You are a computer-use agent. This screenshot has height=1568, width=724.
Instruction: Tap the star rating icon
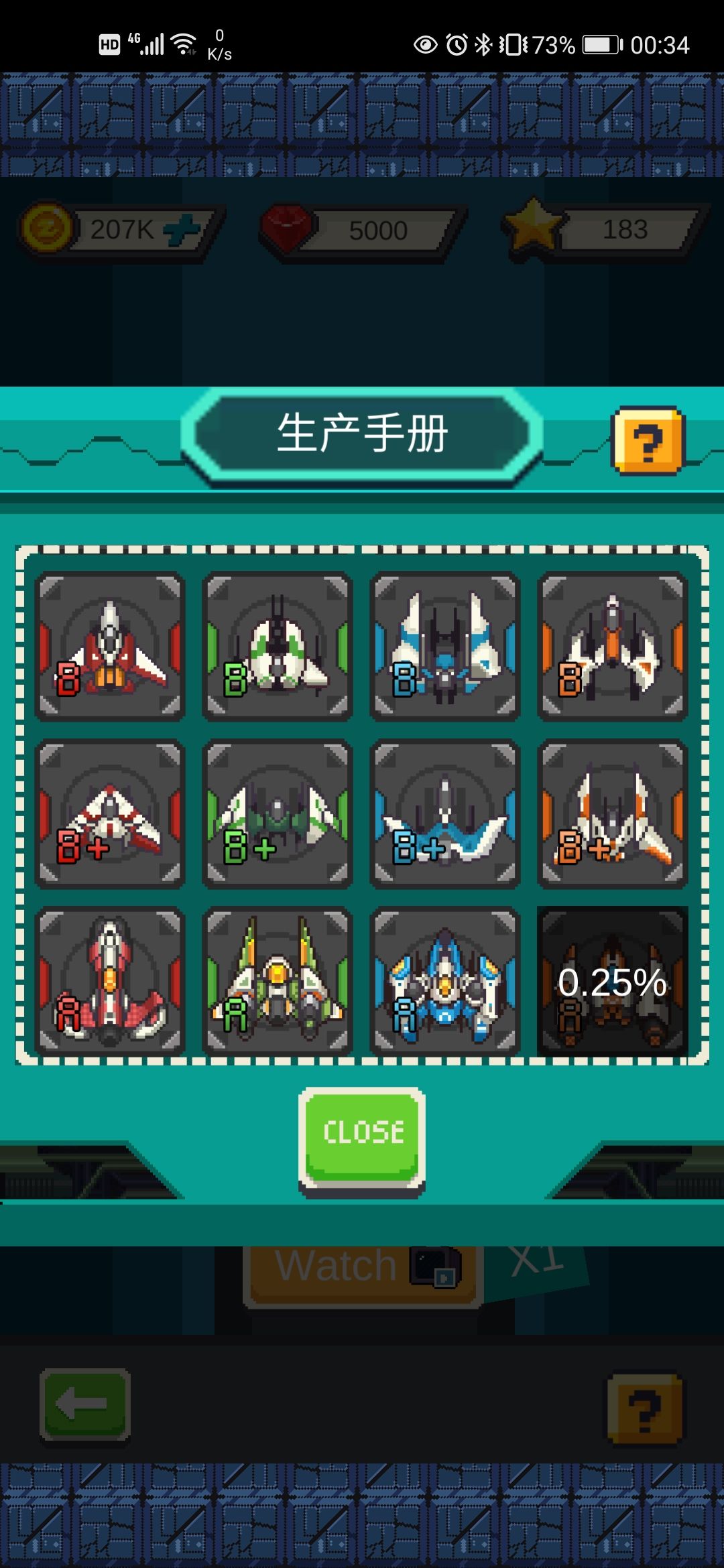click(x=533, y=224)
